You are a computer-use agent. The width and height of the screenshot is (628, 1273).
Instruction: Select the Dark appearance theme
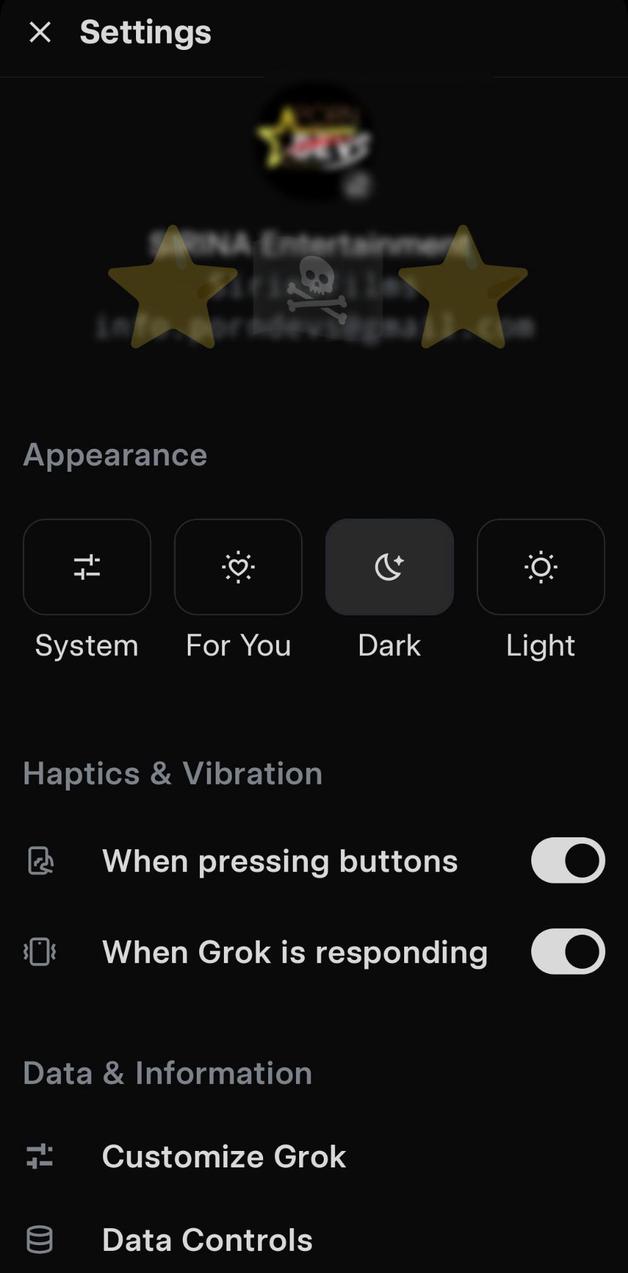[389, 567]
